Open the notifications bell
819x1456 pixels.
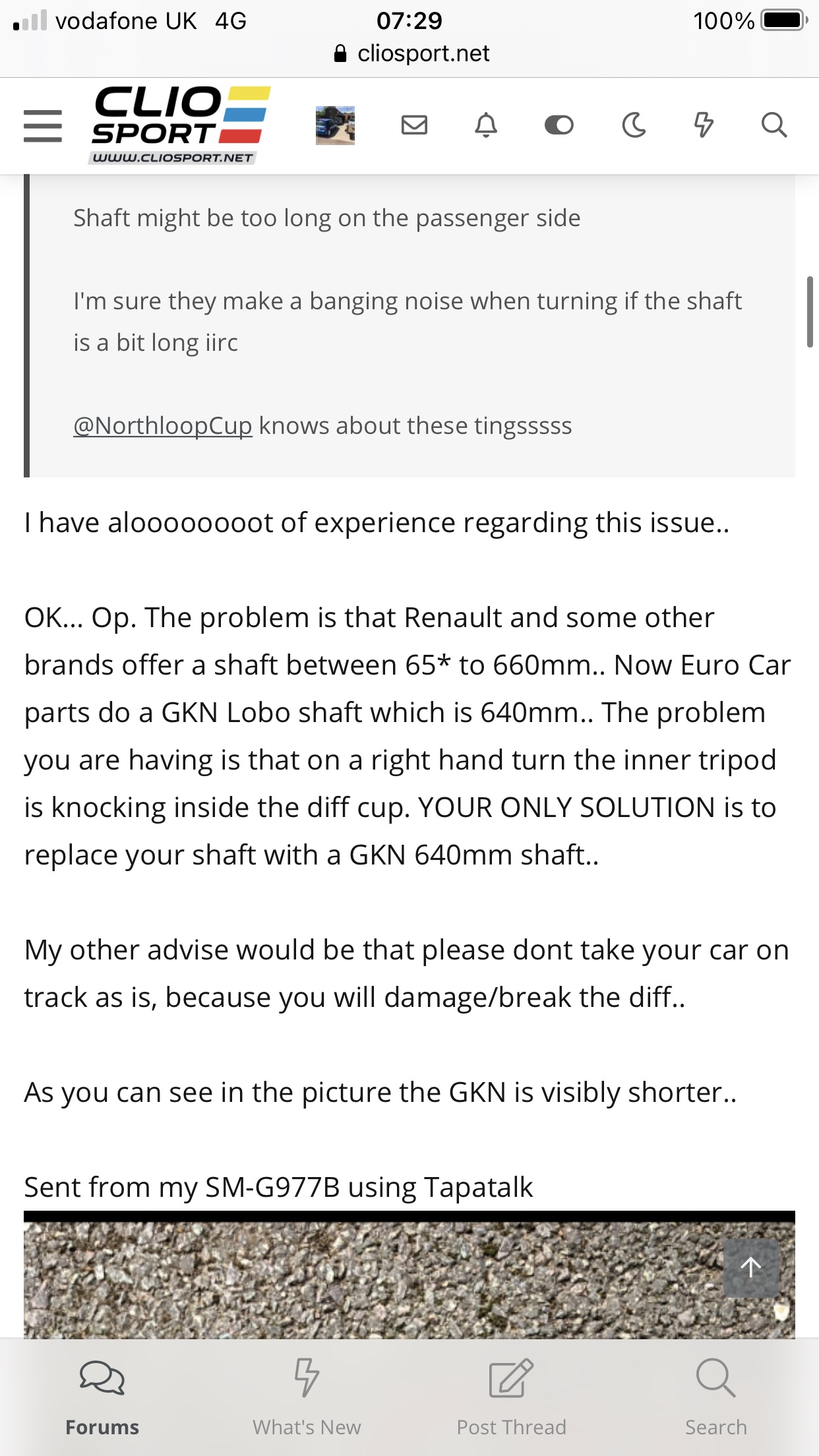click(x=486, y=125)
